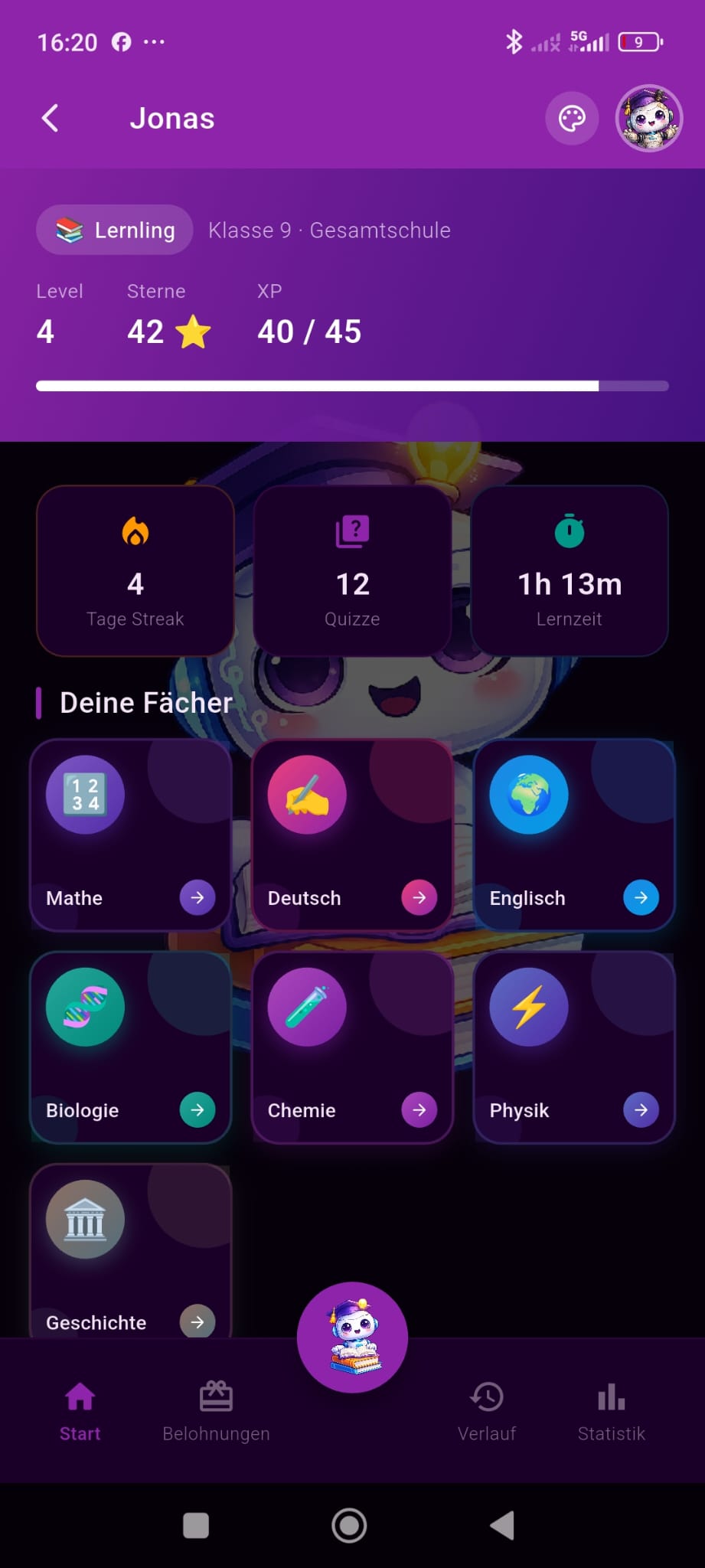This screenshot has width=705, height=1568.
Task: Open Mathe via its arrow button
Action: [x=197, y=897]
